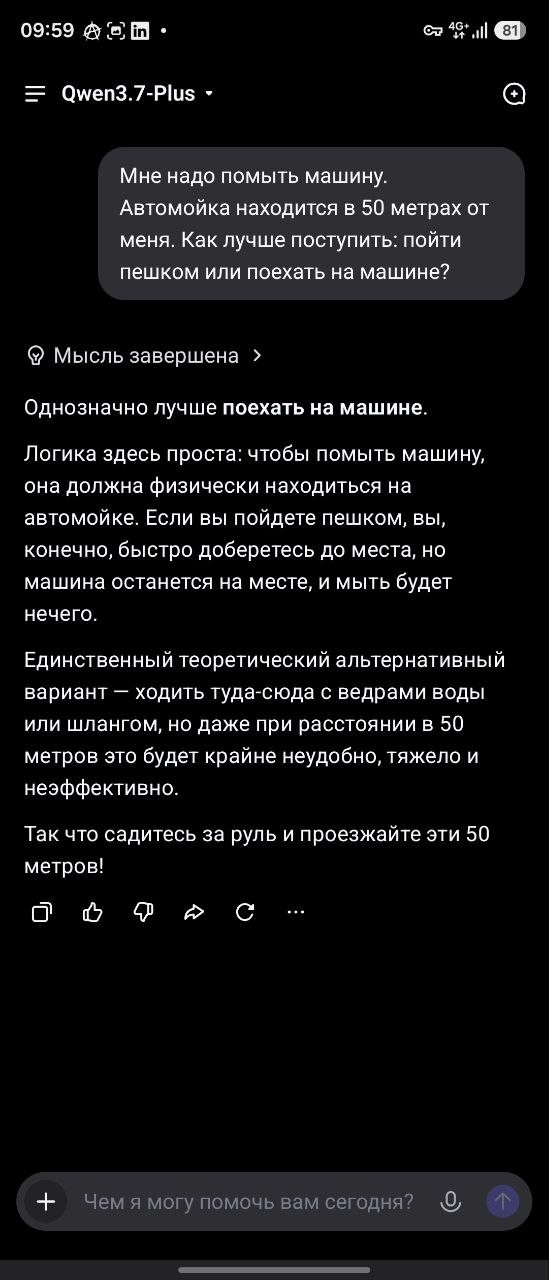The image size is (549, 1280).
Task: Tap the plus attachment button
Action: point(45,1202)
